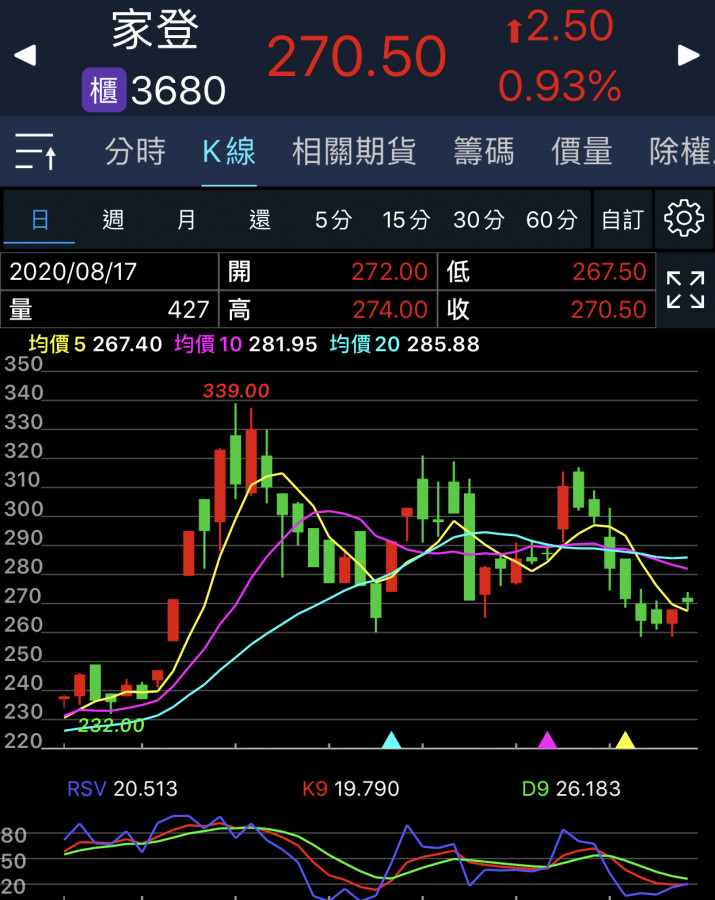Go to the previous stock arrow
This screenshot has width=715, height=900.
coord(25,55)
